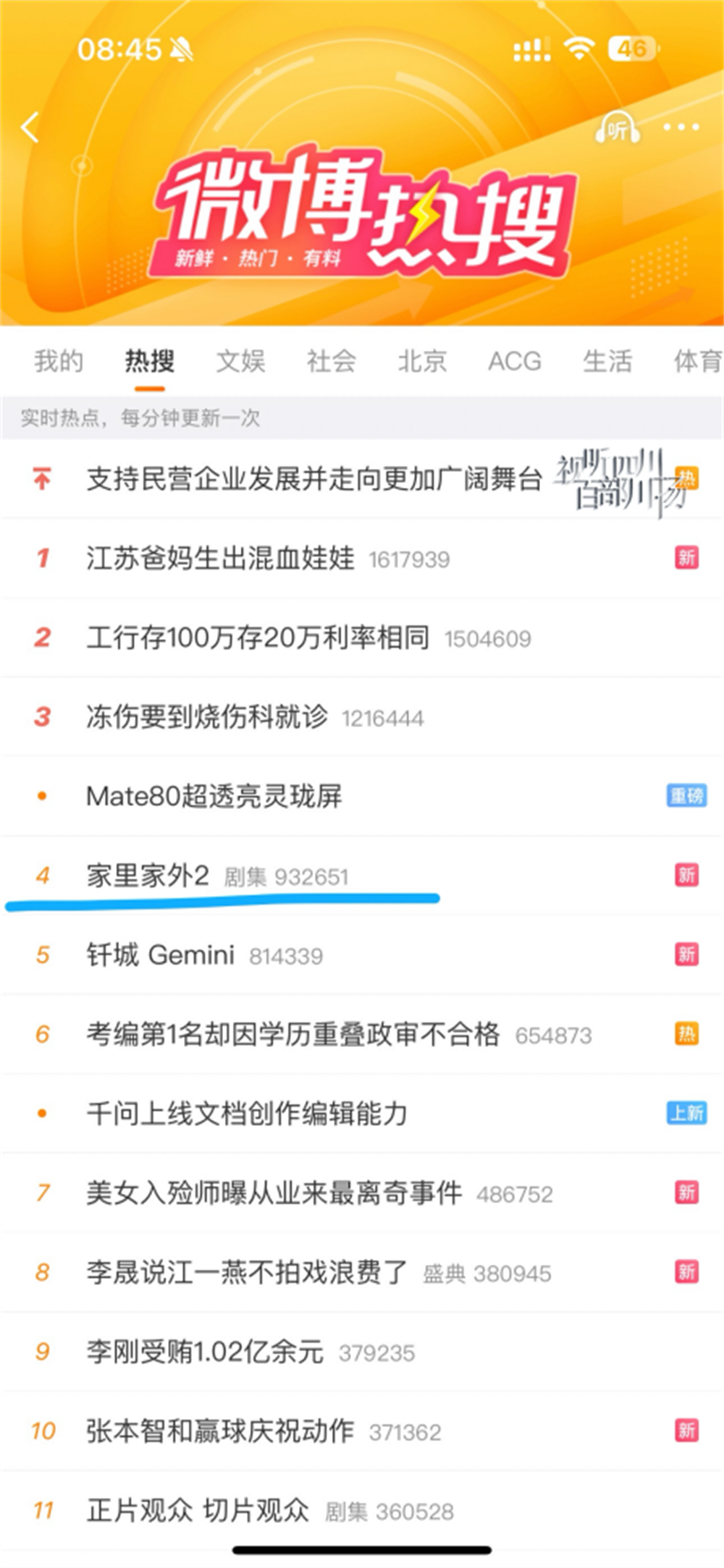Select the 生活 tab
724x1568 pixels.
607,361
